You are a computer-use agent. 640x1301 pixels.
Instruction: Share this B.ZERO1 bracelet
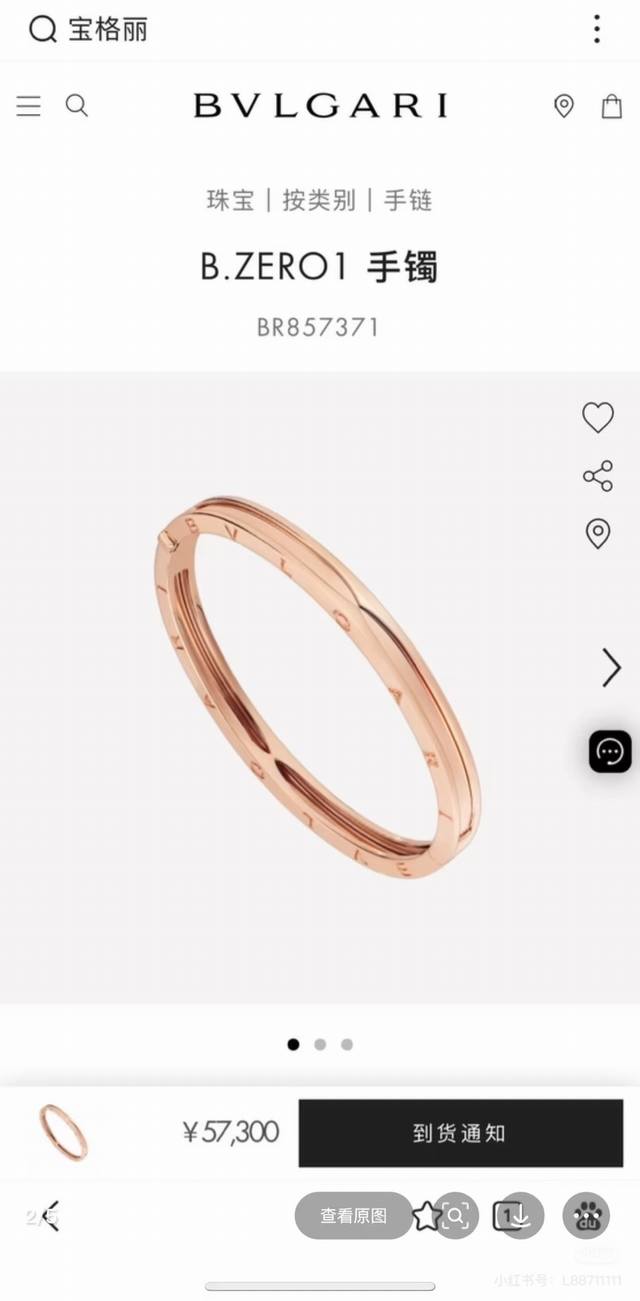(x=597, y=476)
